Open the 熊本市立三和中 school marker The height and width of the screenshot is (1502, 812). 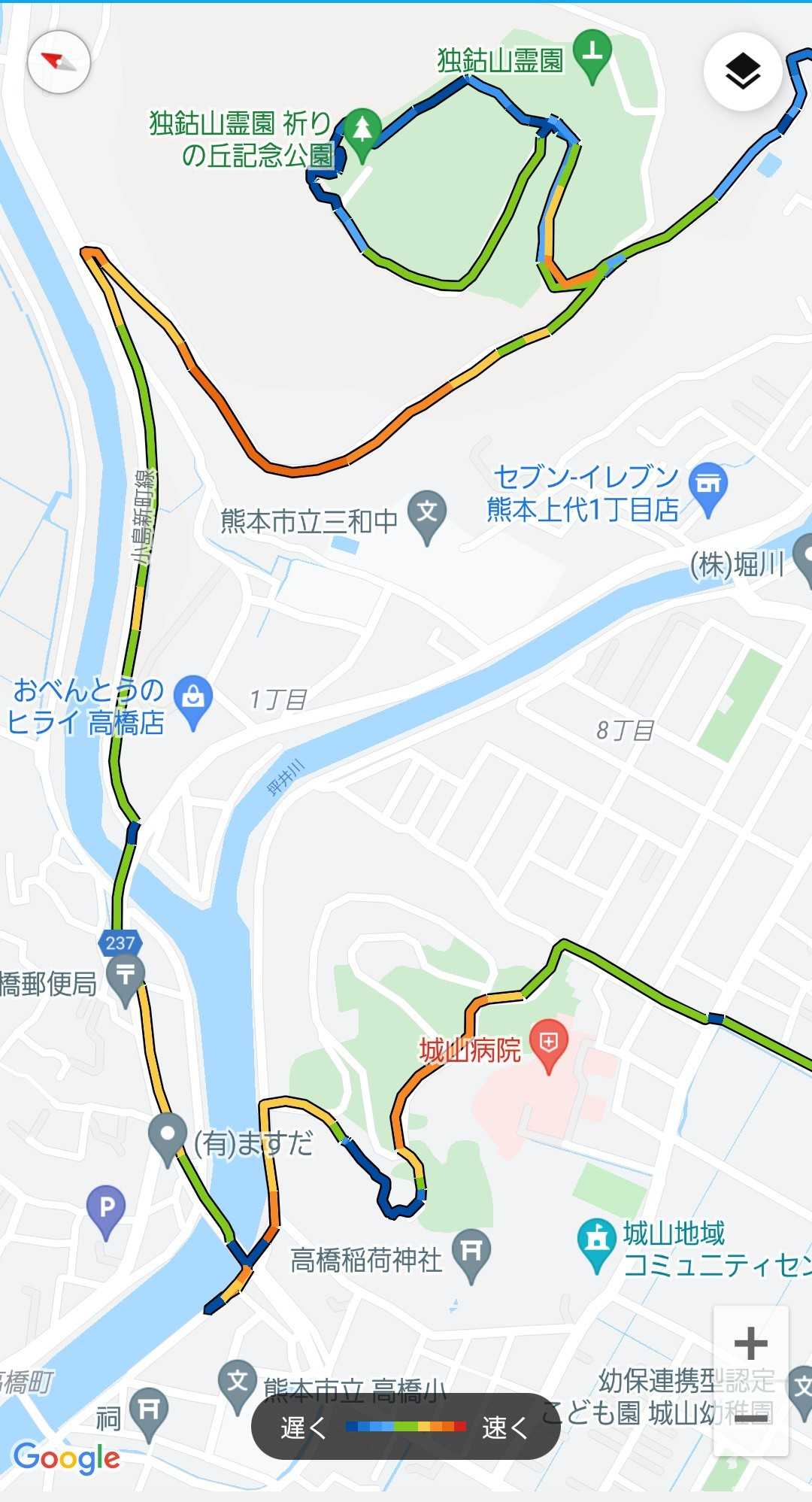(426, 514)
